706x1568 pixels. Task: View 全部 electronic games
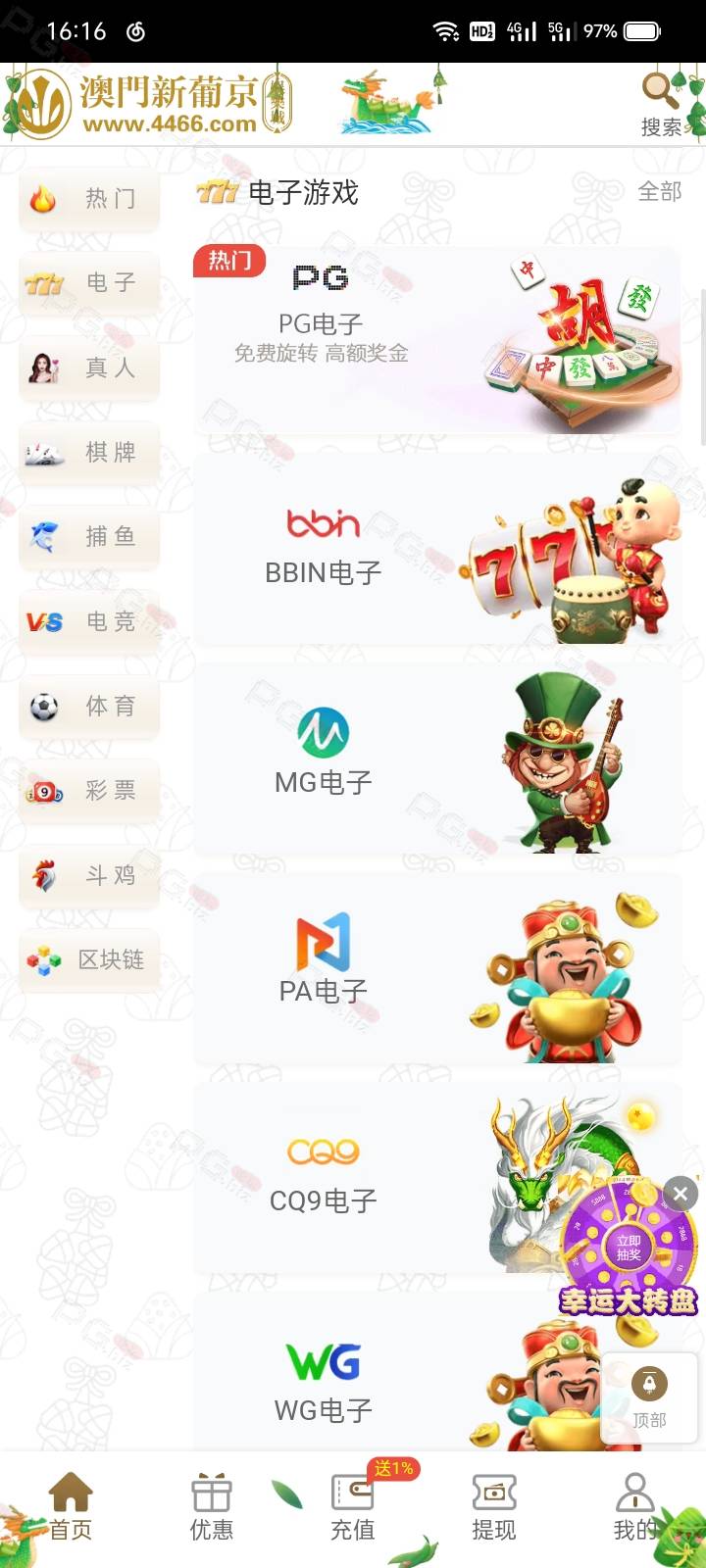(x=660, y=192)
